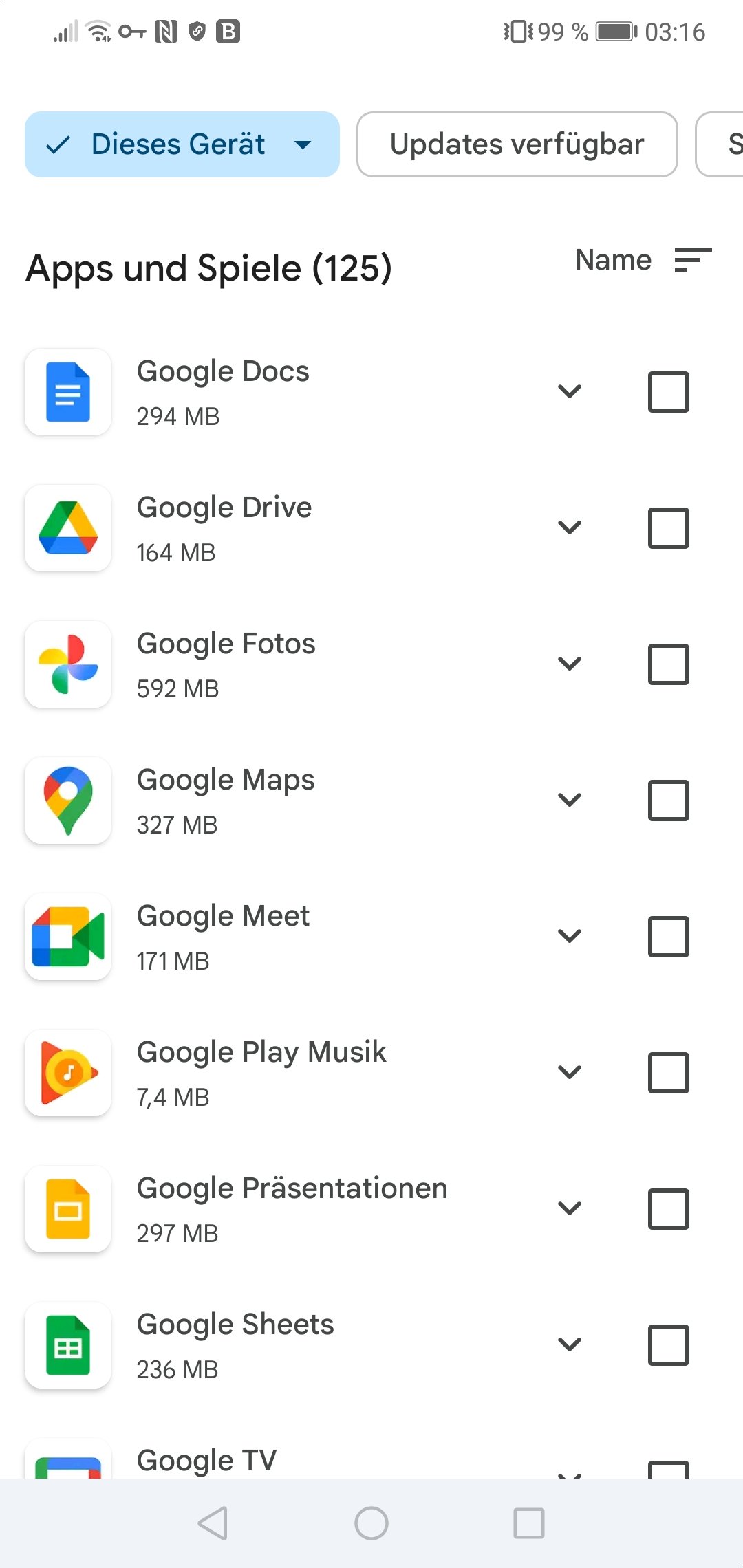The height and width of the screenshot is (1568, 743).
Task: Expand details for Google Docs
Action: pyautogui.click(x=570, y=392)
